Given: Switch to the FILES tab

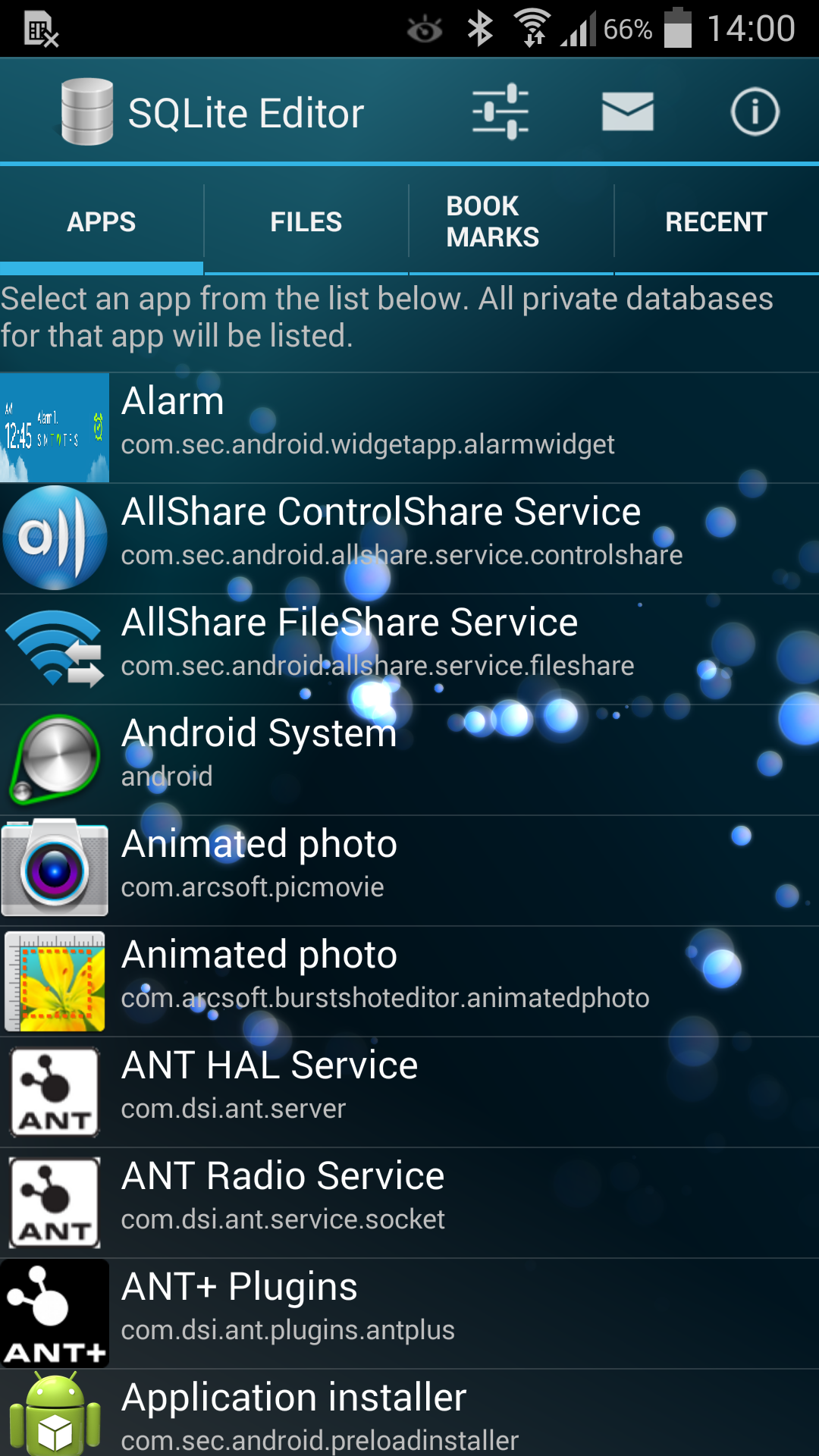Looking at the screenshot, I should coord(305,221).
